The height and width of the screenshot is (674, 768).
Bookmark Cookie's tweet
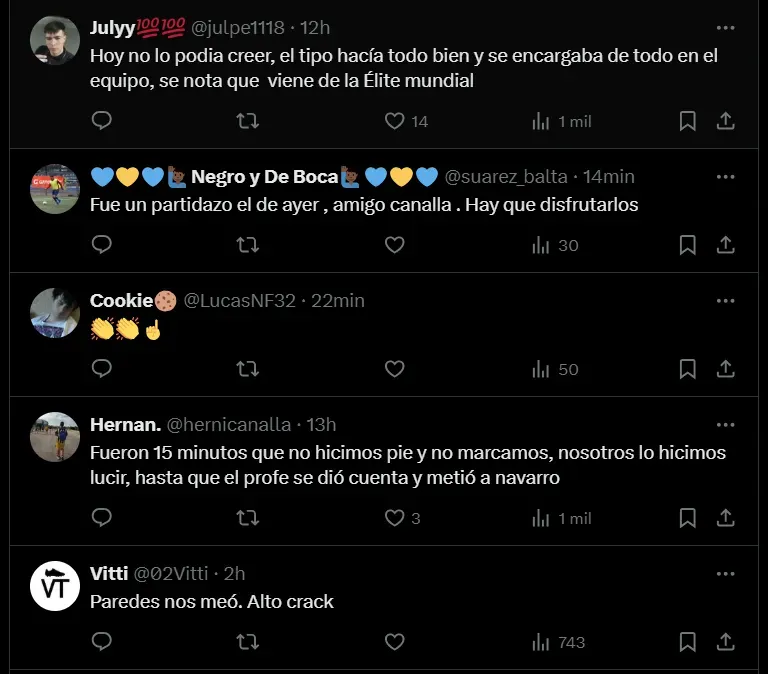(x=687, y=369)
